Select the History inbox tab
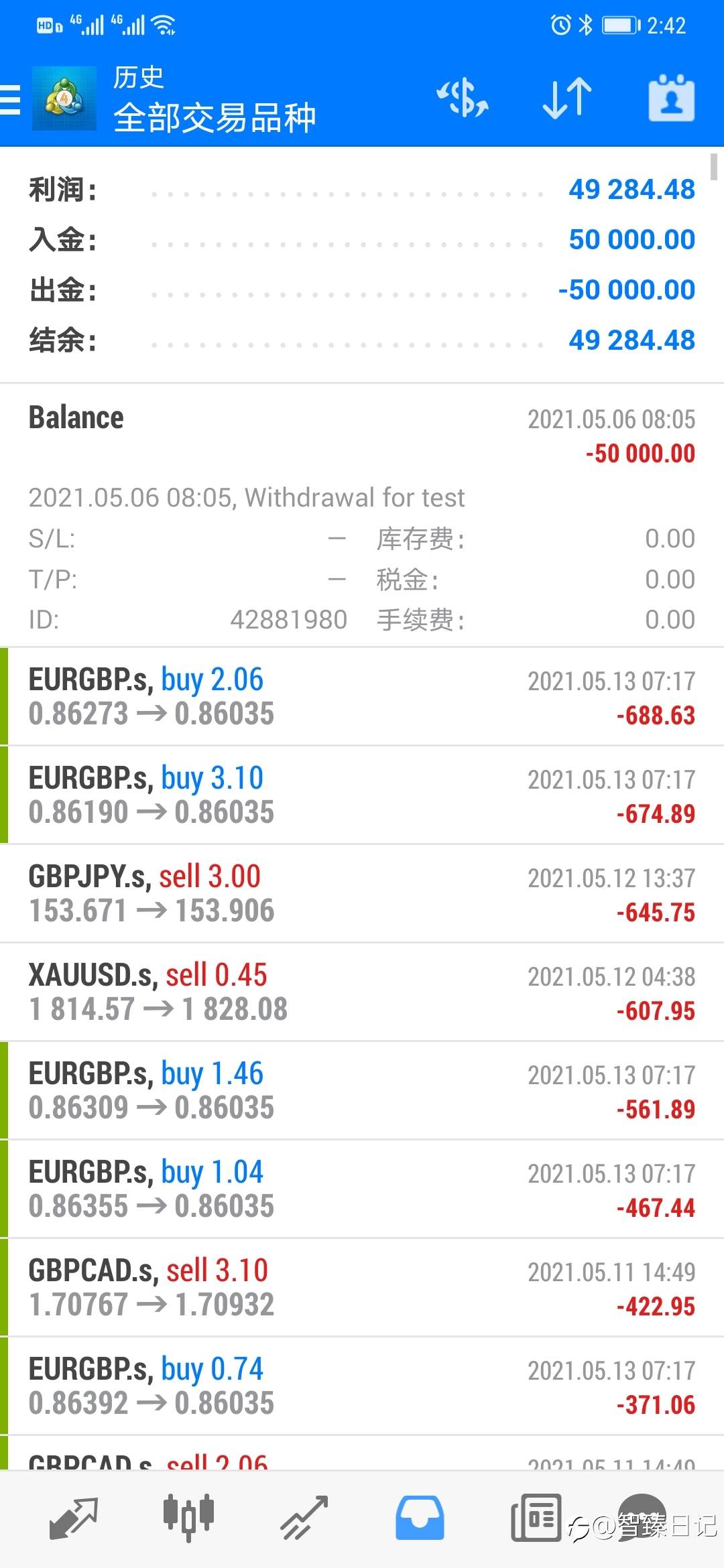This screenshot has height=1568, width=724. coord(420,1518)
